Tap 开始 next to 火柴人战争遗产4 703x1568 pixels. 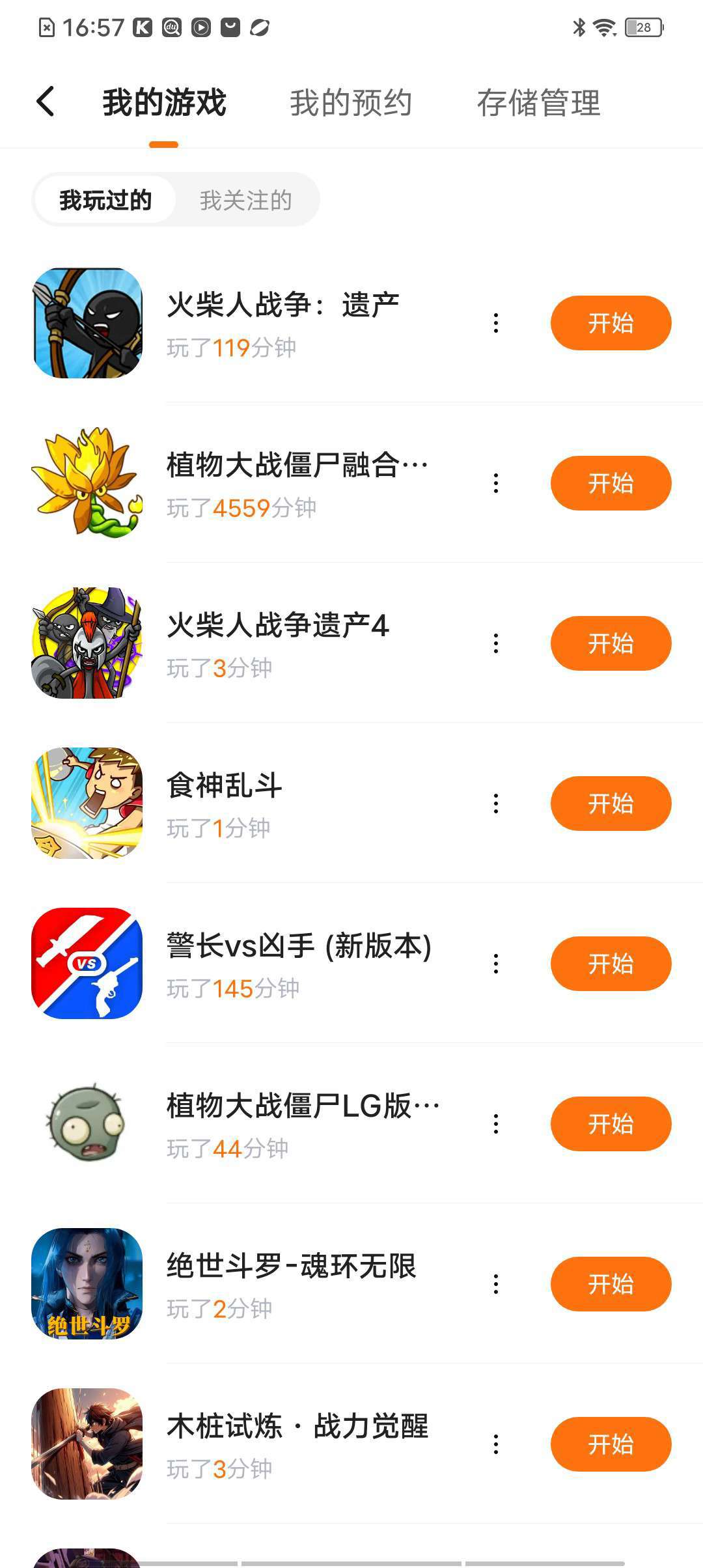point(611,643)
